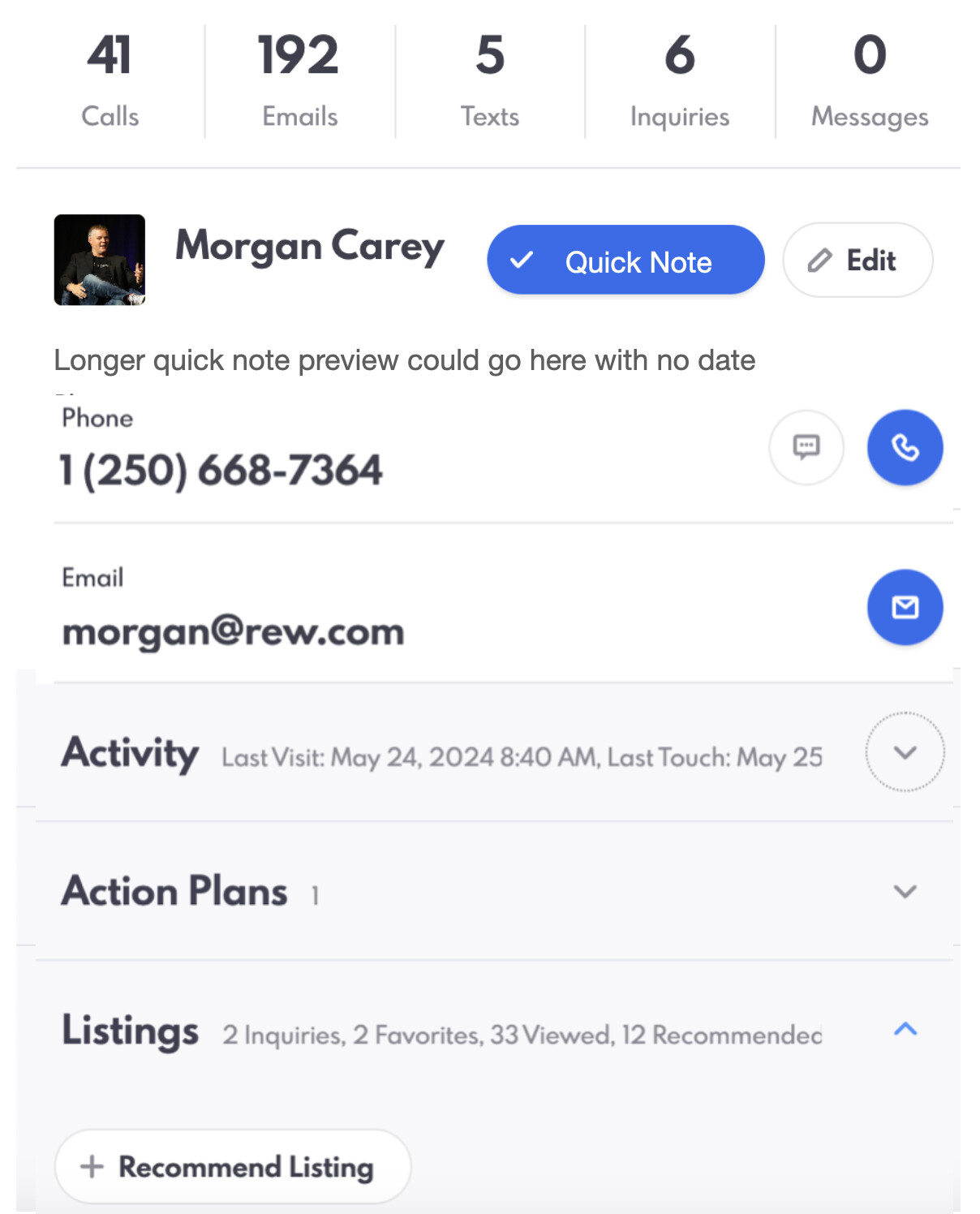The height and width of the screenshot is (1214, 980).
Task: Expand the Action Plans section
Action: point(905,891)
